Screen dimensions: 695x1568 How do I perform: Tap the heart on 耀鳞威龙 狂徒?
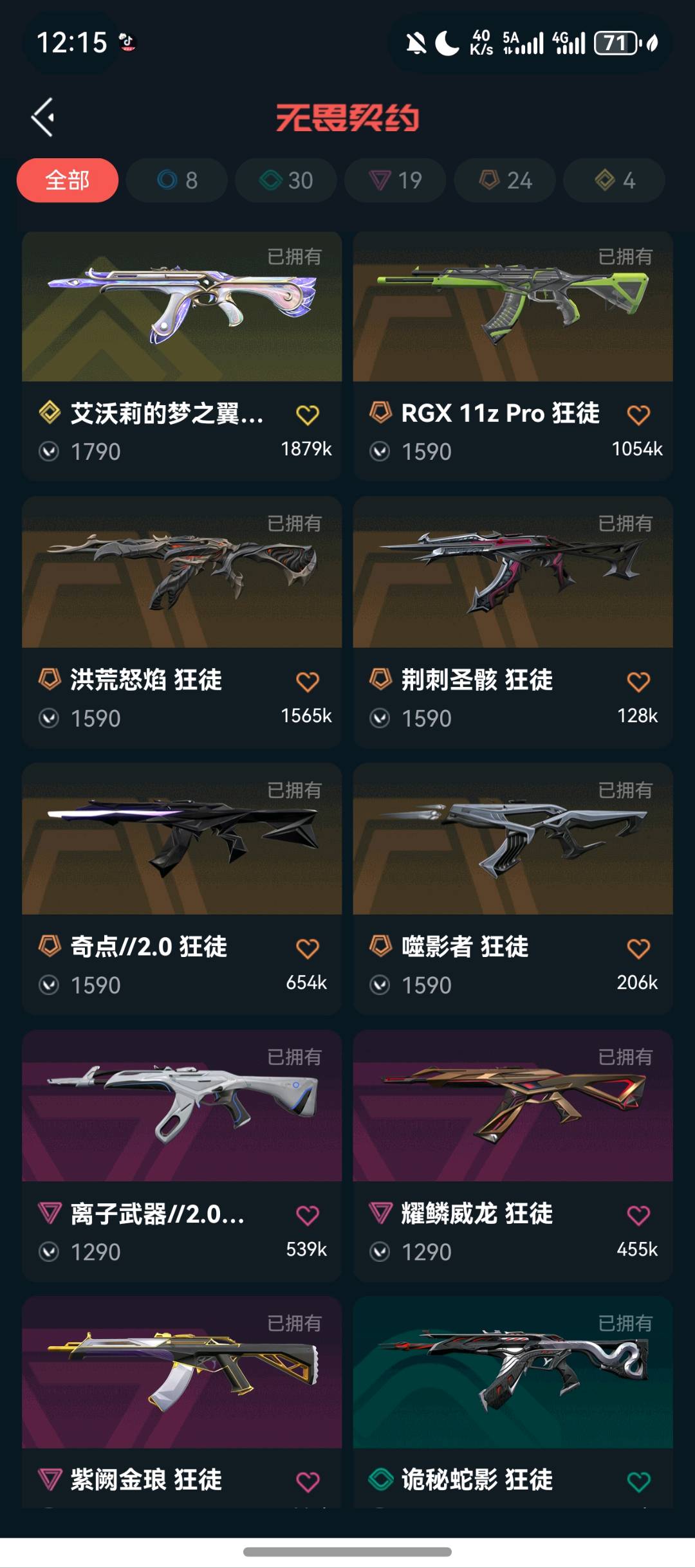(638, 1216)
